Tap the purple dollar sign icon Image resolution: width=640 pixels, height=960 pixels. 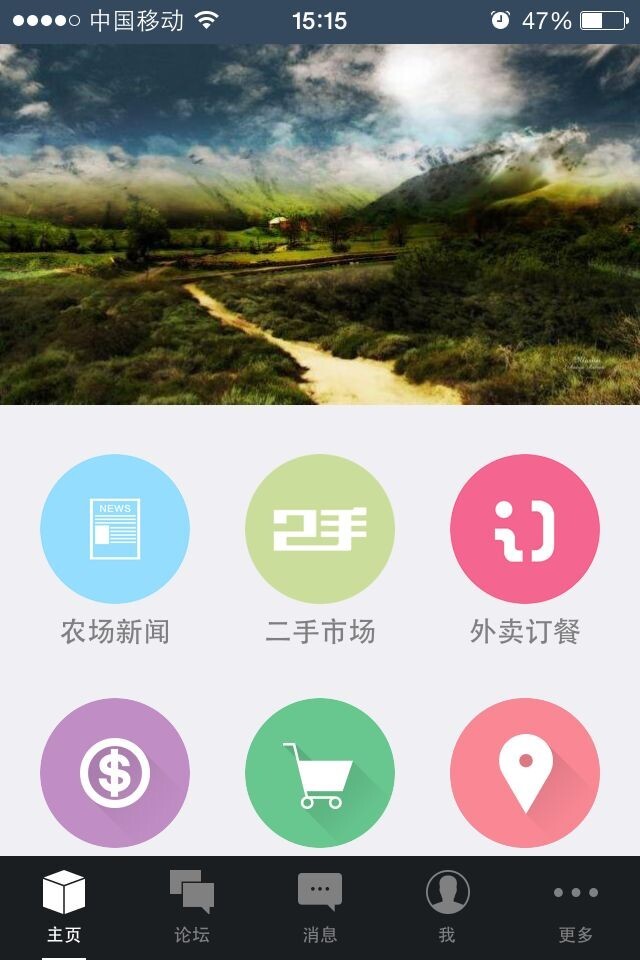[115, 772]
